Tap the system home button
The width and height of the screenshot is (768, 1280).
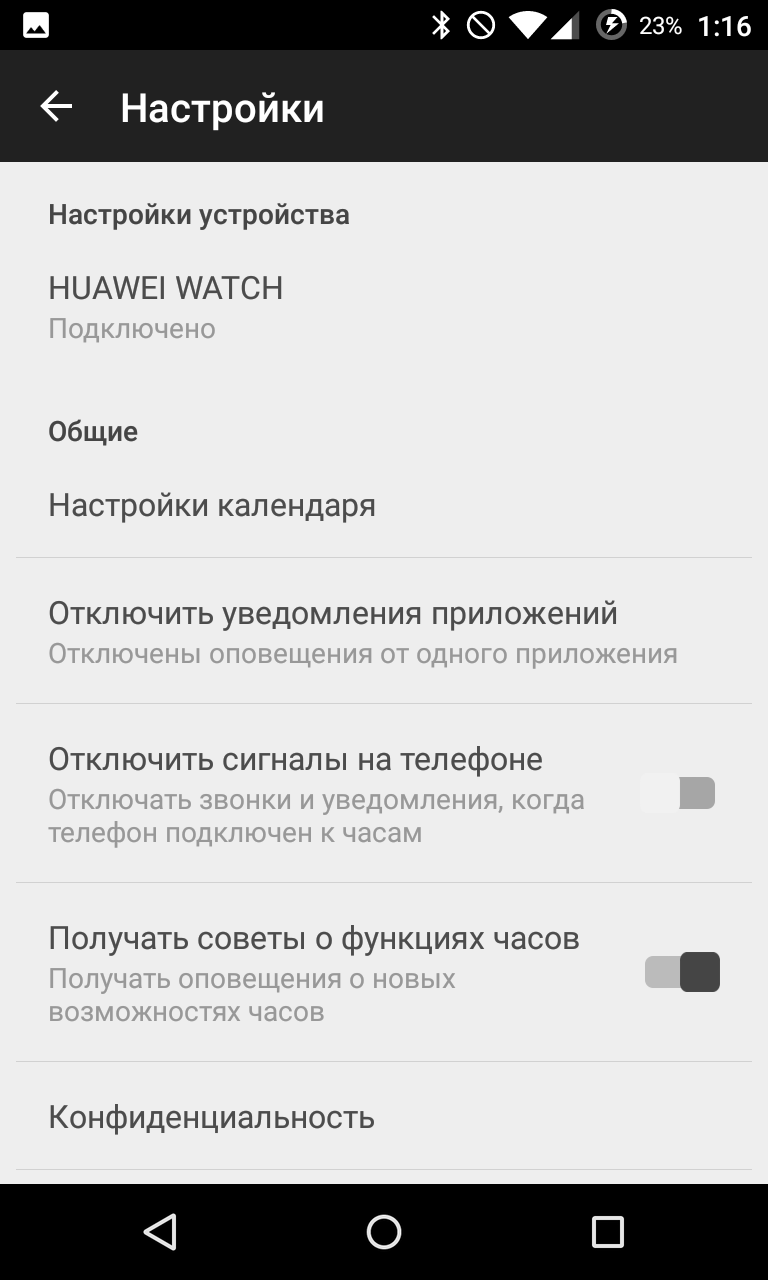tap(384, 1232)
